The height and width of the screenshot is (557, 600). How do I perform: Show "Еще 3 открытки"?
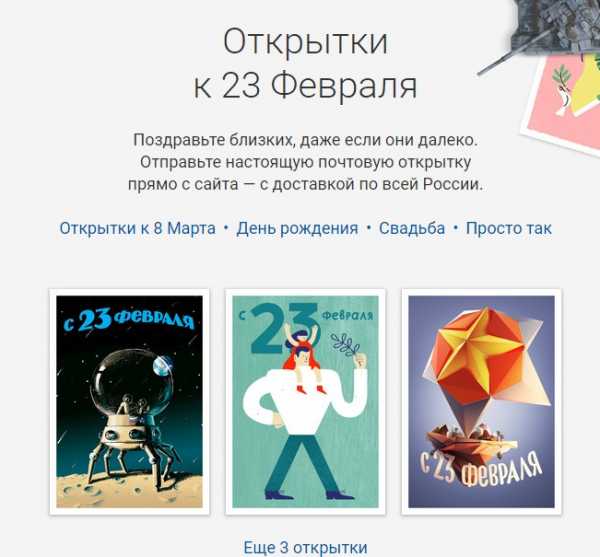[x=305, y=547]
